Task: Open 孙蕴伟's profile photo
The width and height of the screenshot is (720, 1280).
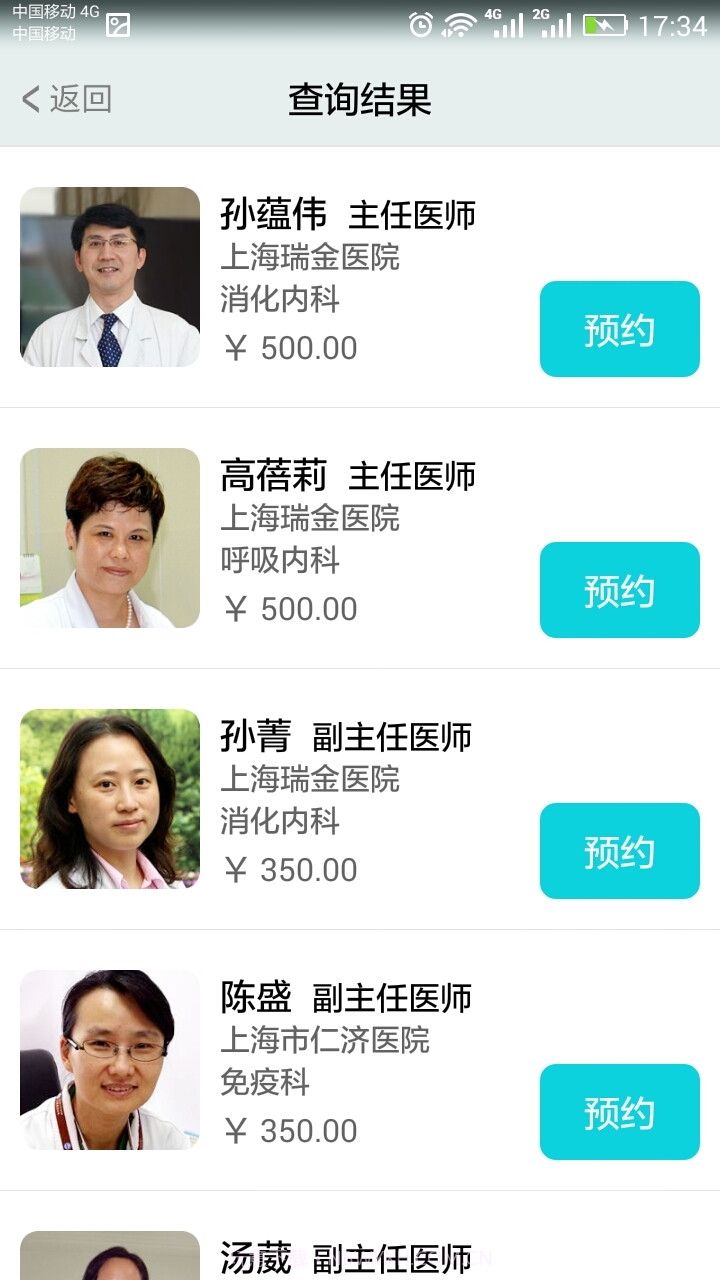Action: [109, 277]
